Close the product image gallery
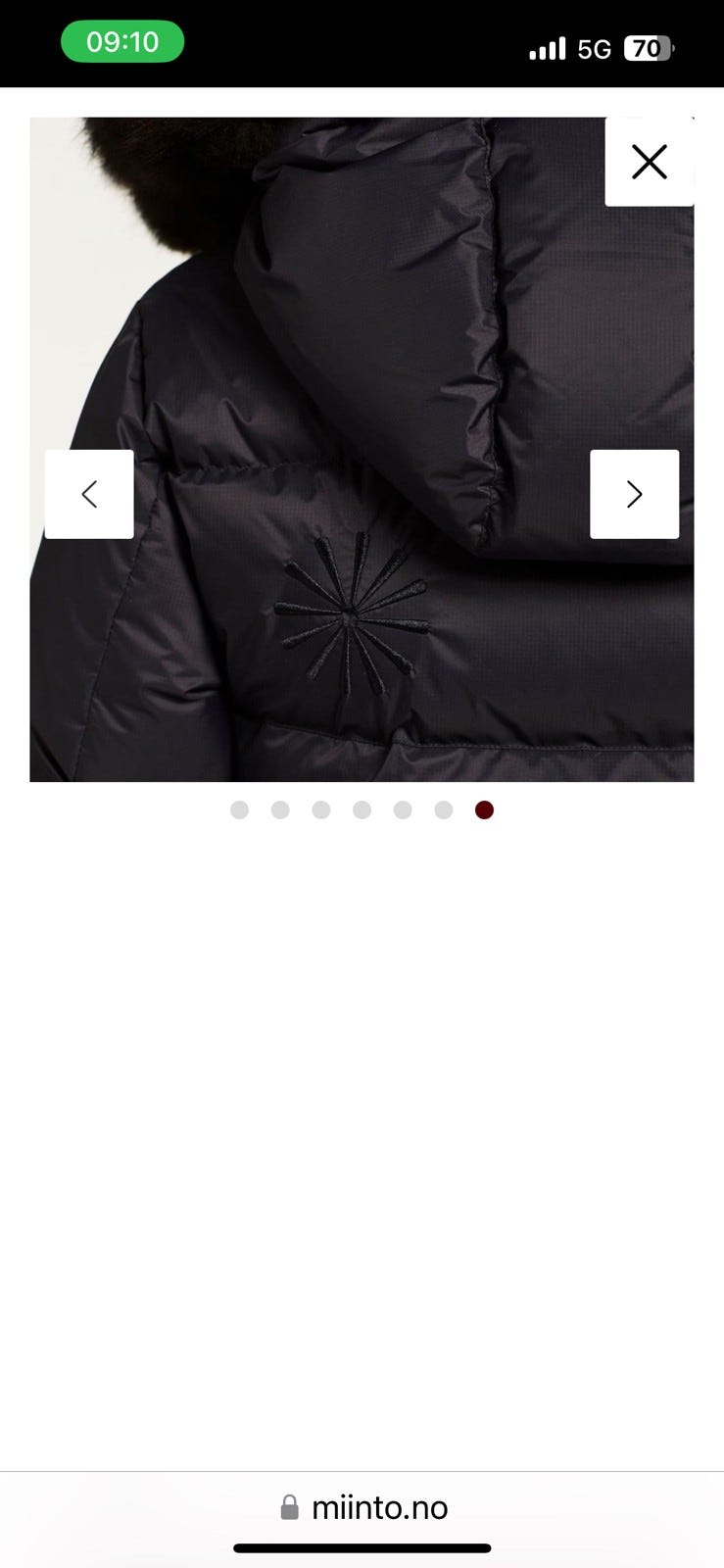724x1568 pixels. tap(649, 162)
